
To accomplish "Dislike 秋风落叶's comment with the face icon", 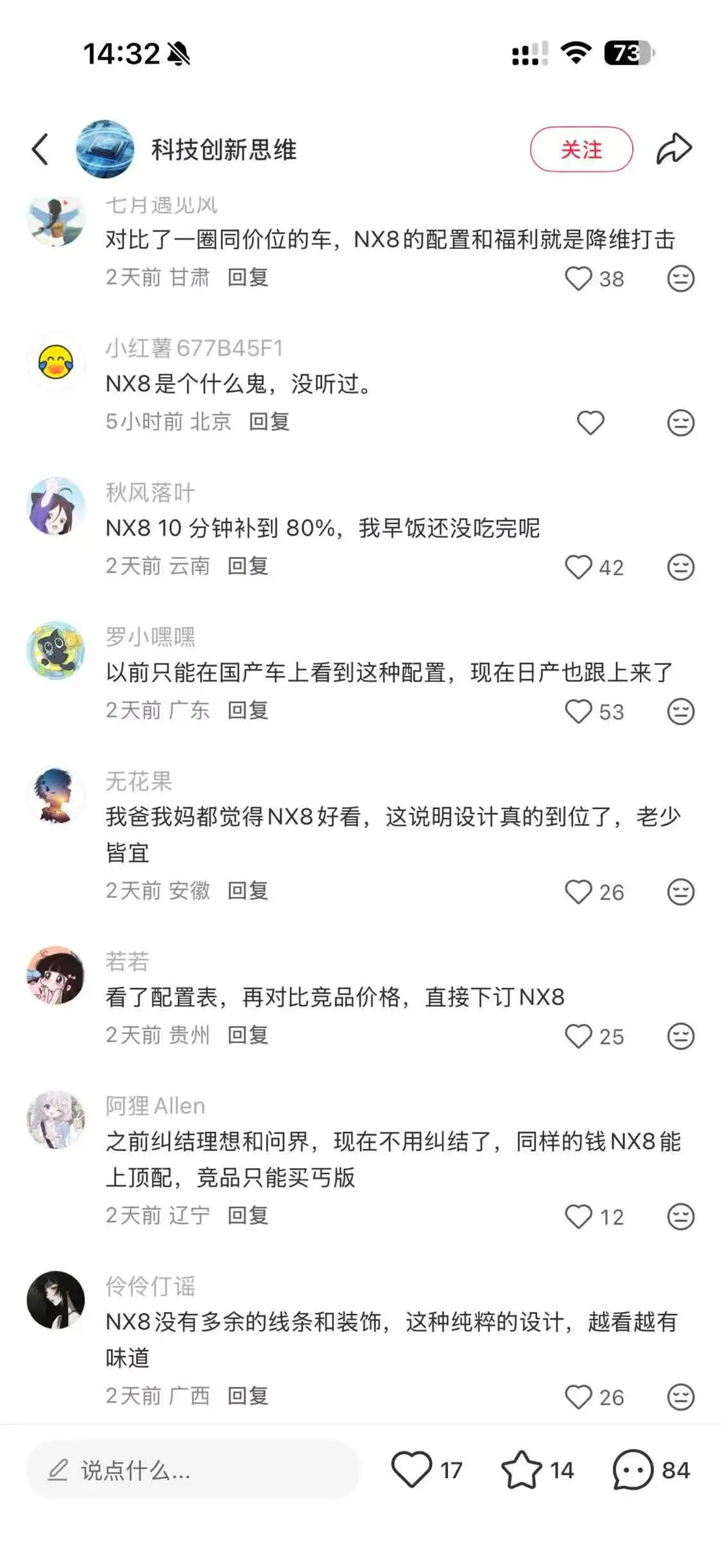I will point(680,567).
